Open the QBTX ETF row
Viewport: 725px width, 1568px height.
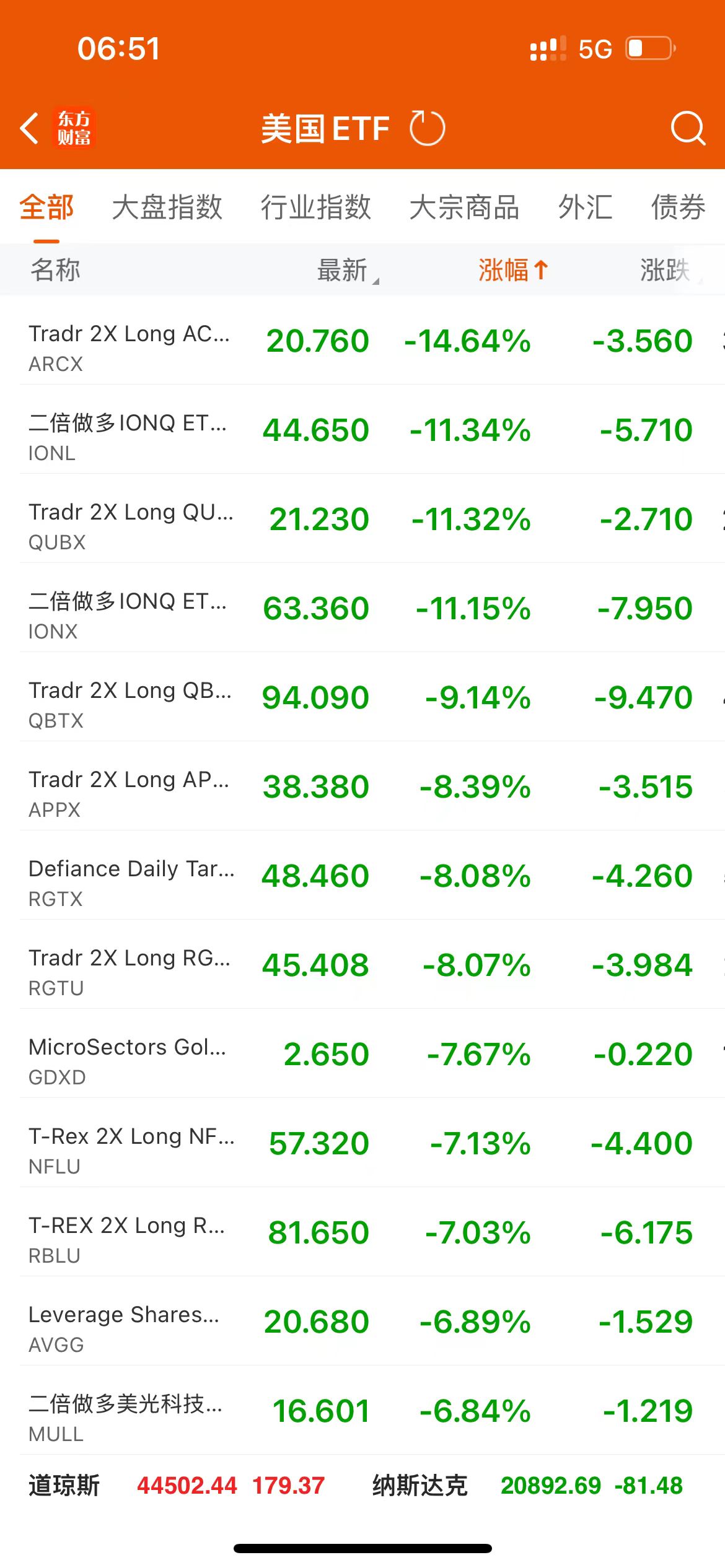tap(362, 697)
